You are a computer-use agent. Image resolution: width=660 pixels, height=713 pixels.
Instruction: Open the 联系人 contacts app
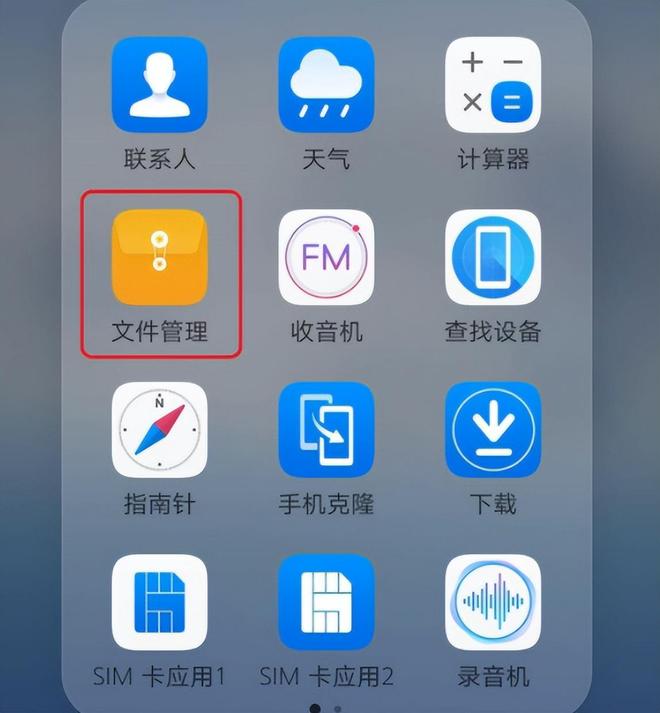160,85
